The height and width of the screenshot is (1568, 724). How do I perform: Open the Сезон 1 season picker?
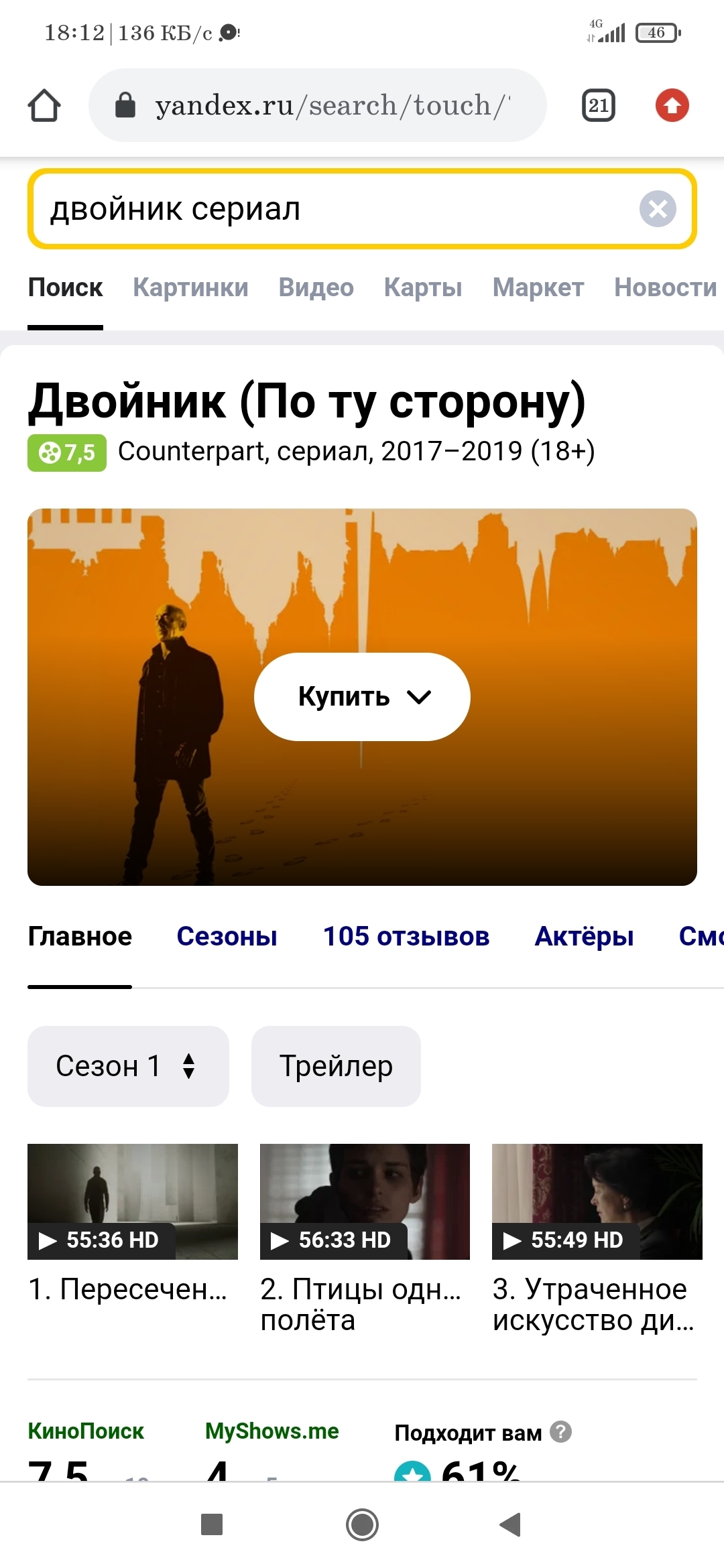pos(128,1066)
